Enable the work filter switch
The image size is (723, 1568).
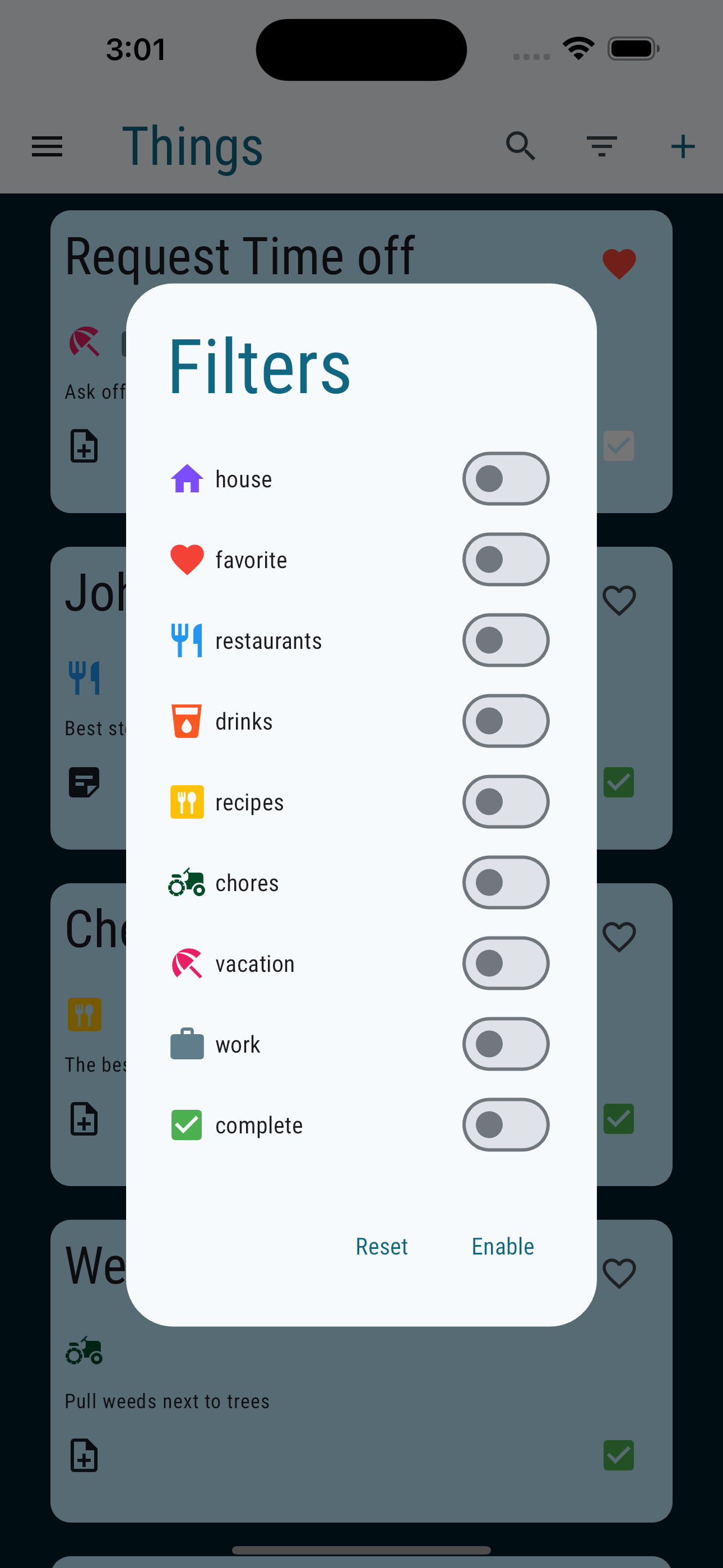coord(505,1044)
